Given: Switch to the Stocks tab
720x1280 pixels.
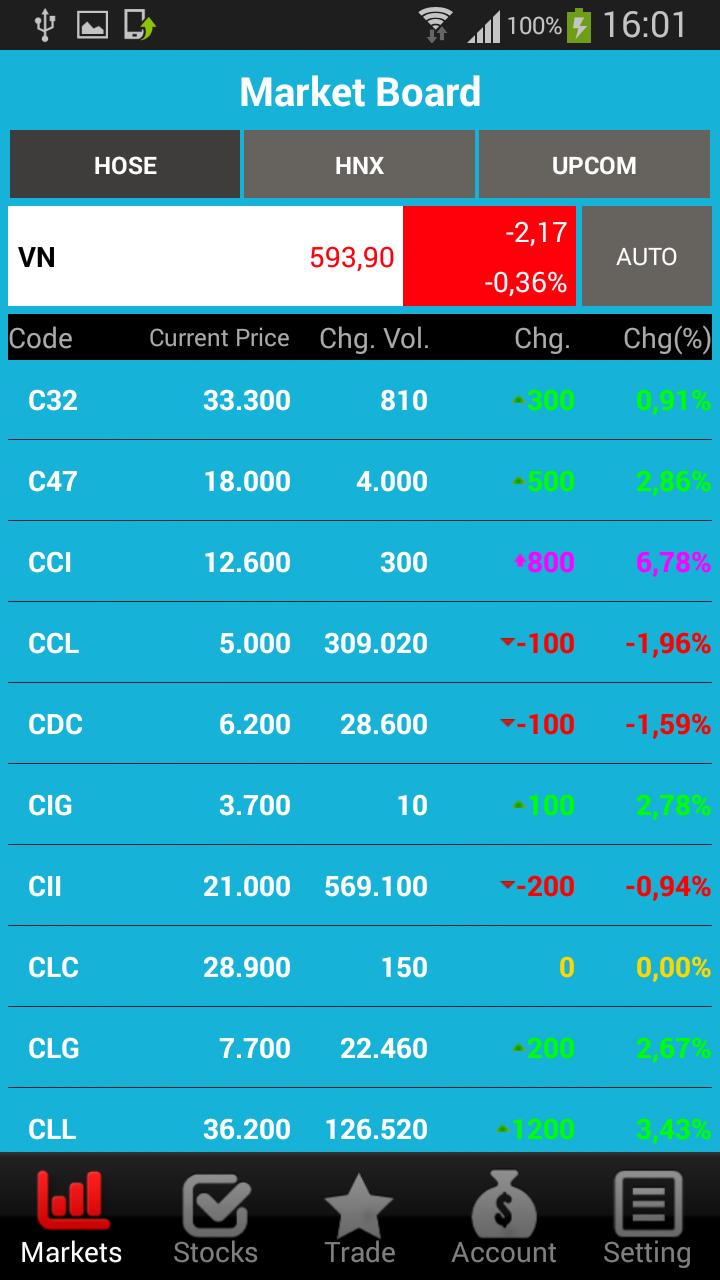Looking at the screenshot, I should pyautogui.click(x=215, y=1218).
